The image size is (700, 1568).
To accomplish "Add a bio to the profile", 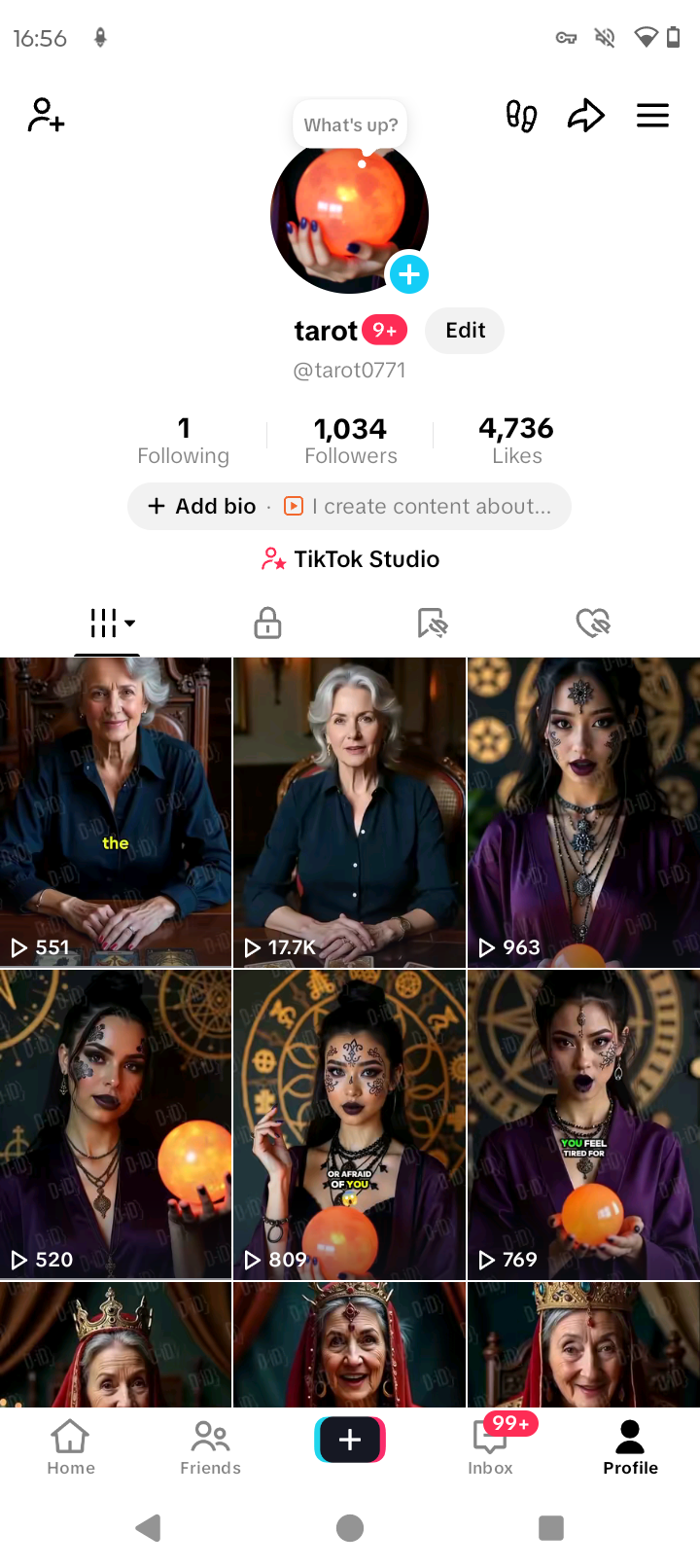I will 202,507.
